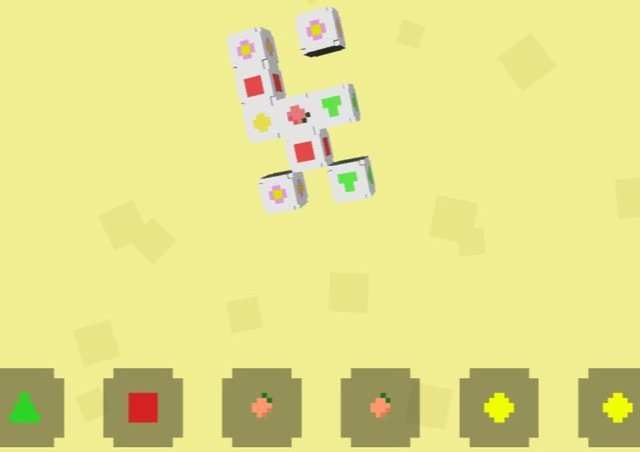Tap the green T cube beside the apple cube

[336, 106]
